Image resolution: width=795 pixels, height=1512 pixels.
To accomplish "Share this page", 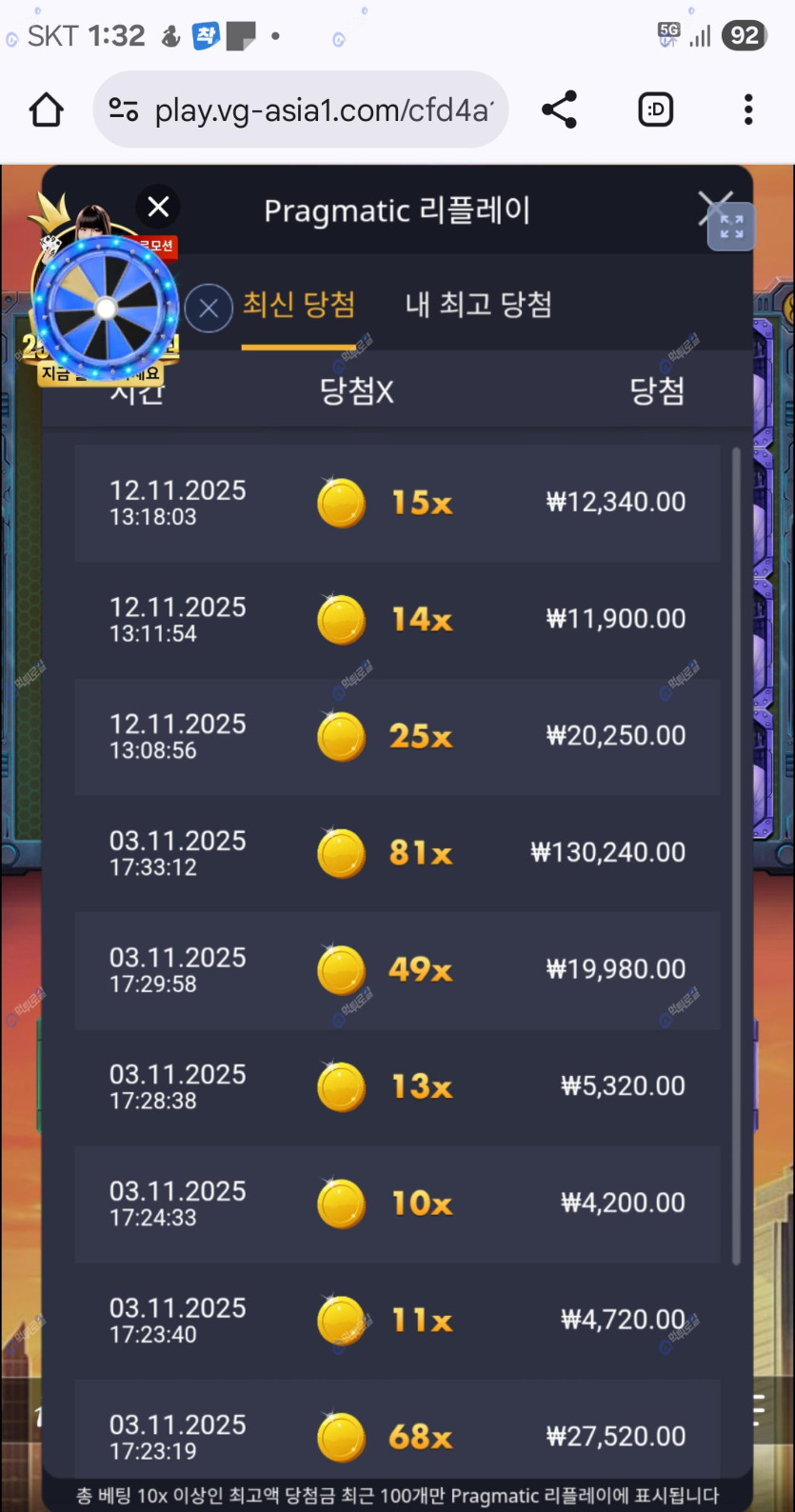I will [x=559, y=110].
